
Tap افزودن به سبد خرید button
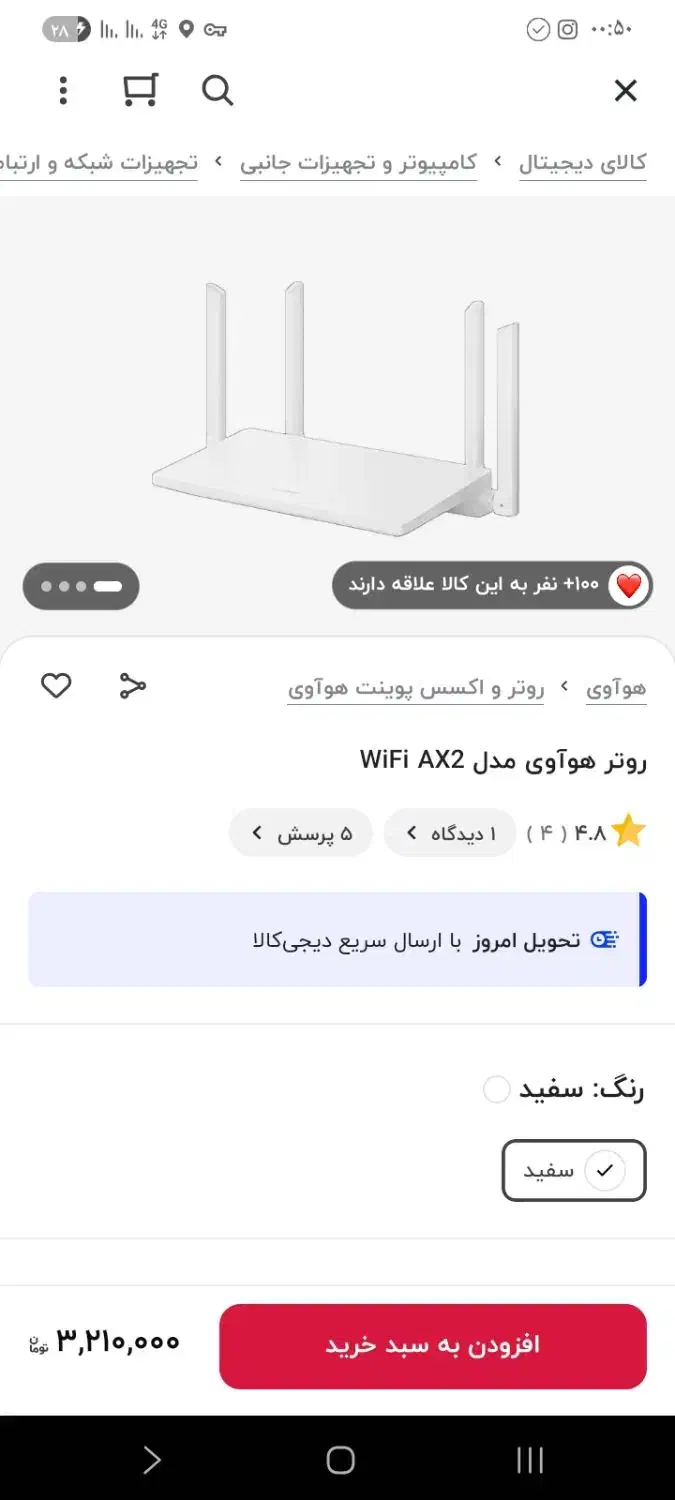[432, 1346]
